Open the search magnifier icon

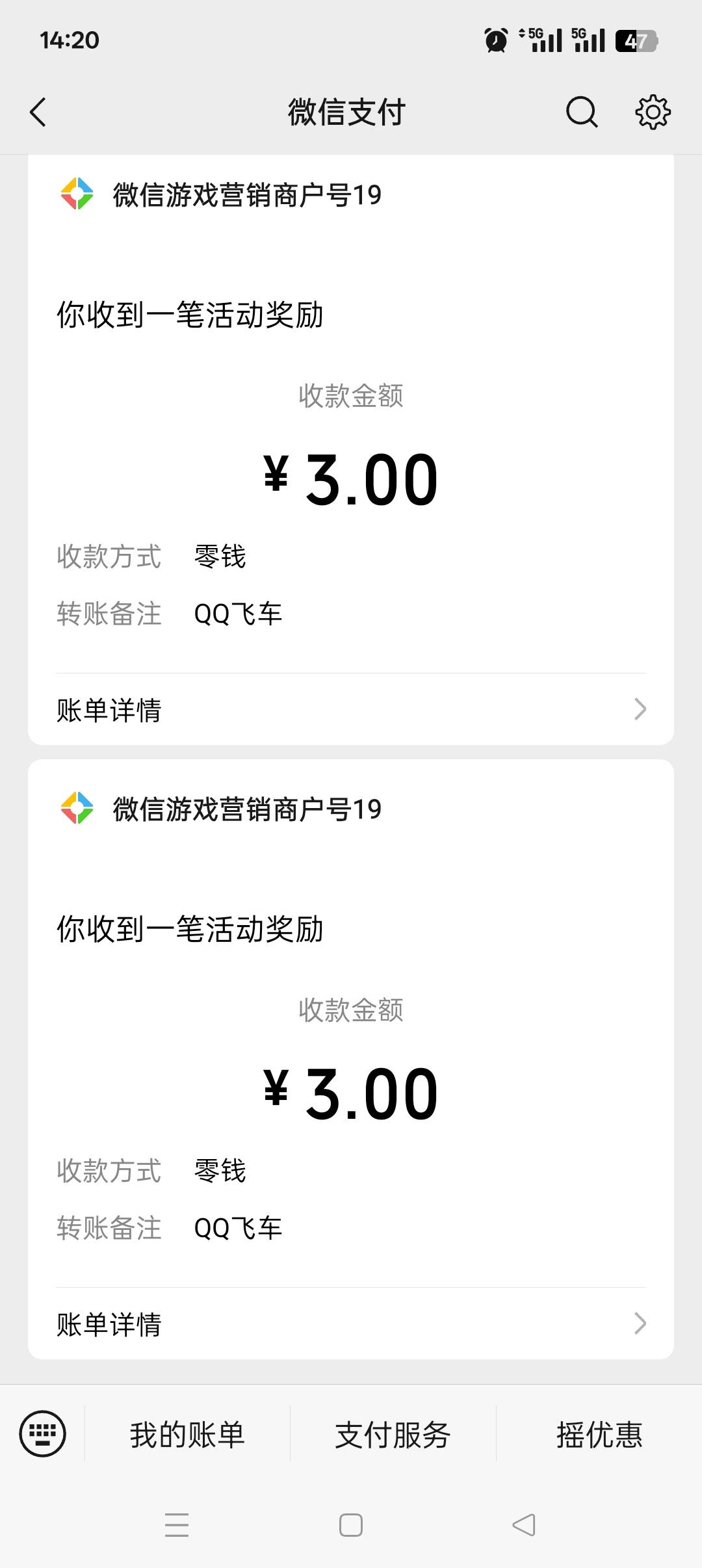point(582,112)
